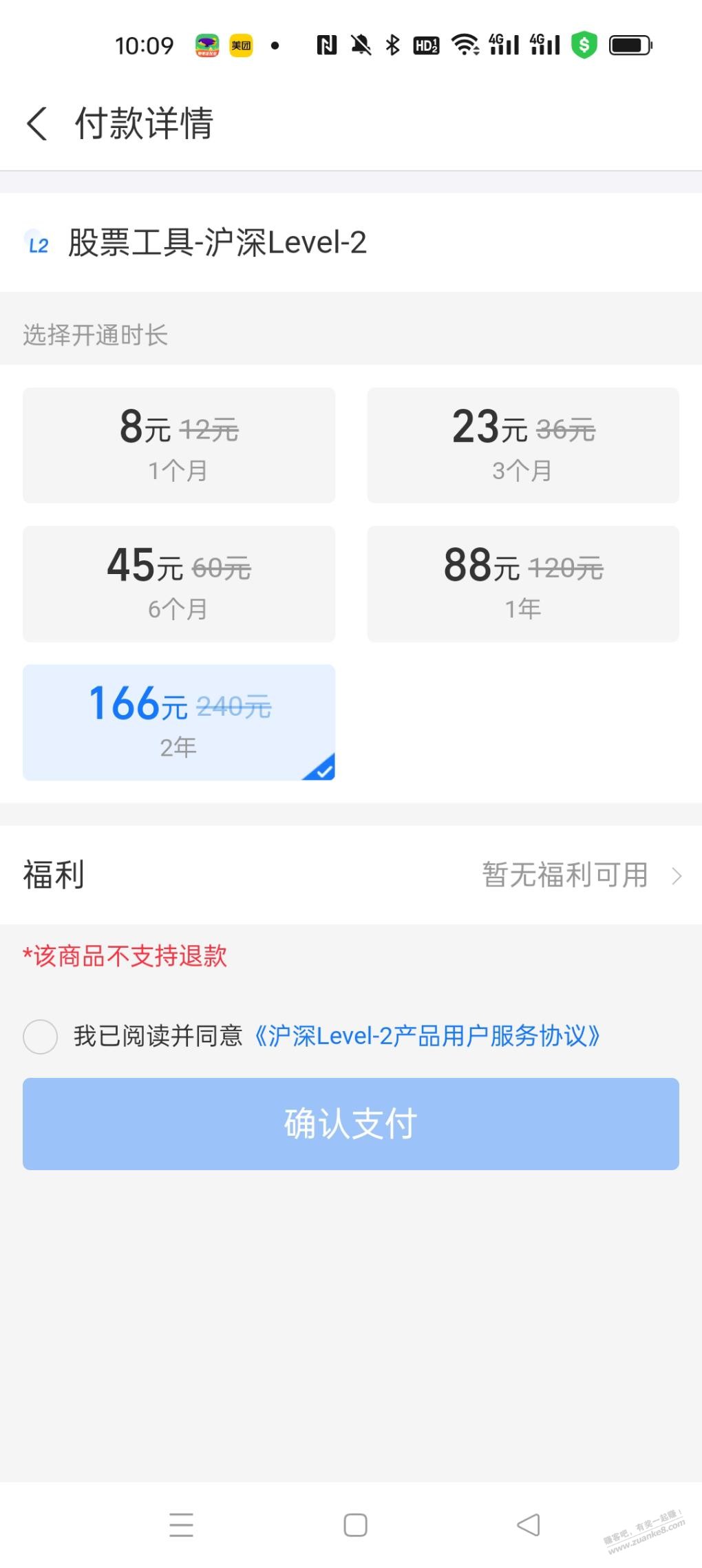702x1568 pixels.
Task: Tap the selected 166元 2年 plan
Action: pyautogui.click(x=179, y=722)
